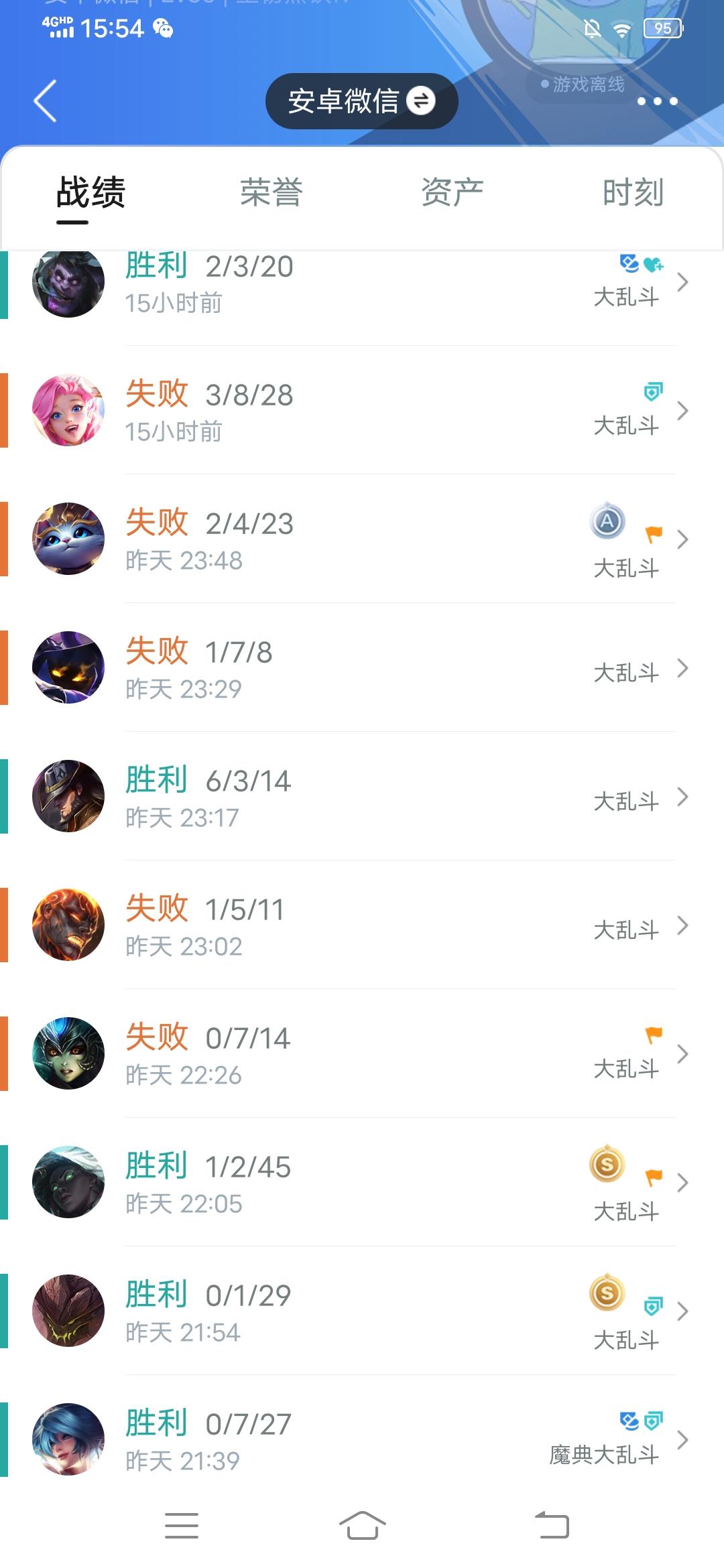Open the 失败 1/5/11 match at 昨天 23:02
The height and width of the screenshot is (1568, 724).
[362, 925]
